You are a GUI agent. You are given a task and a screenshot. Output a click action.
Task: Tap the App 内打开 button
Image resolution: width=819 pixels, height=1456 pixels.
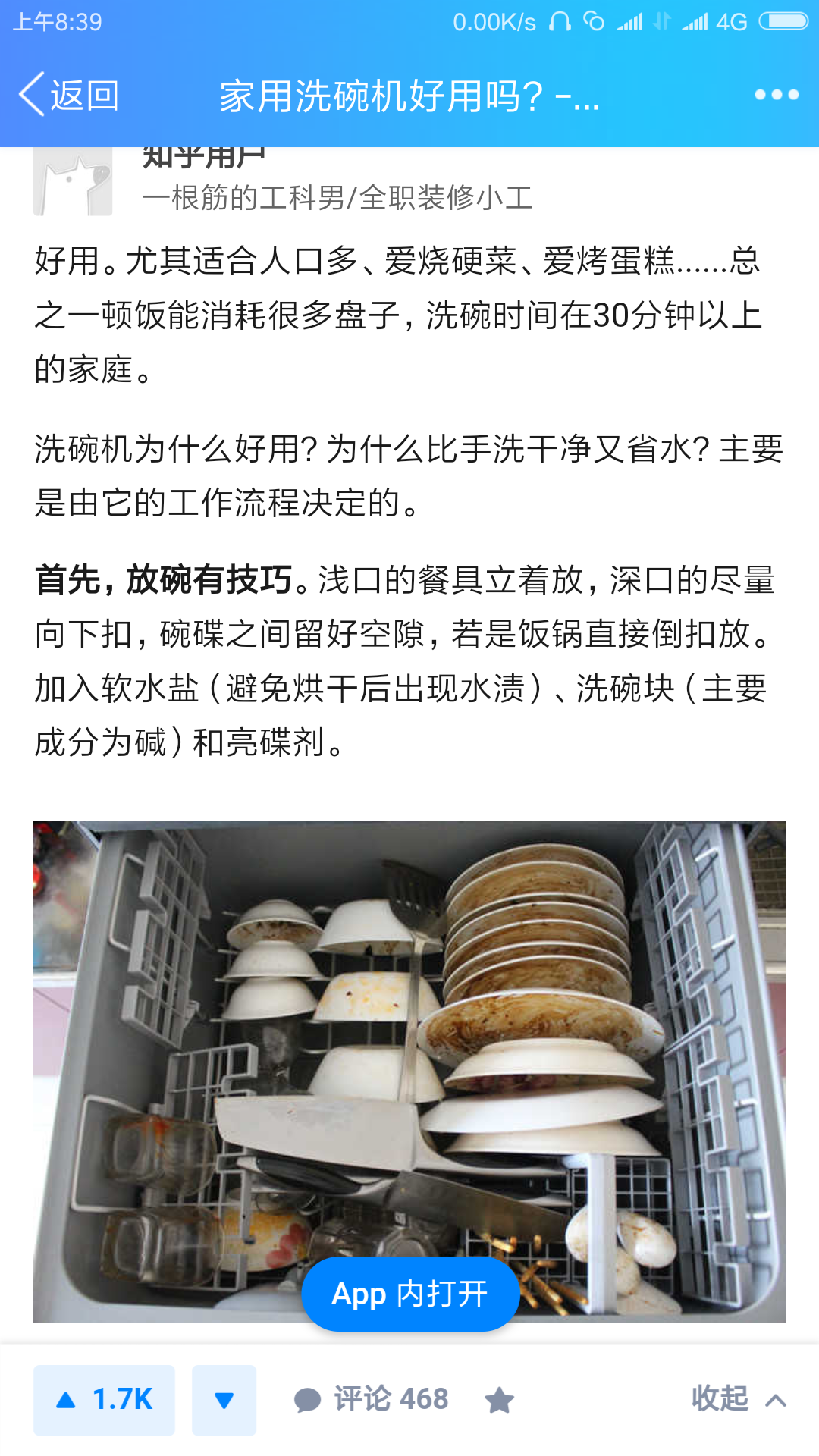(x=410, y=1294)
